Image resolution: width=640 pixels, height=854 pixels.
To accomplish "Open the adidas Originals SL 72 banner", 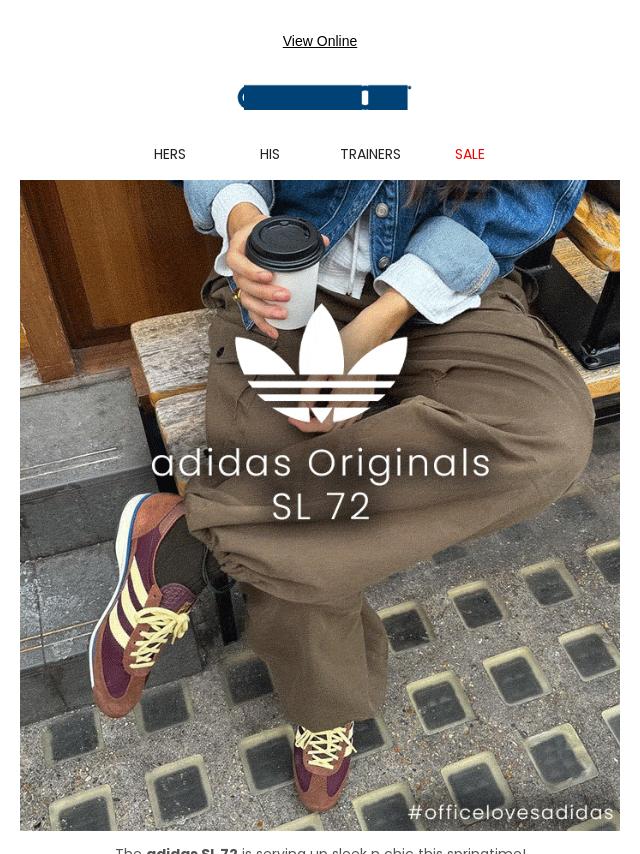I will click(x=320, y=505).
